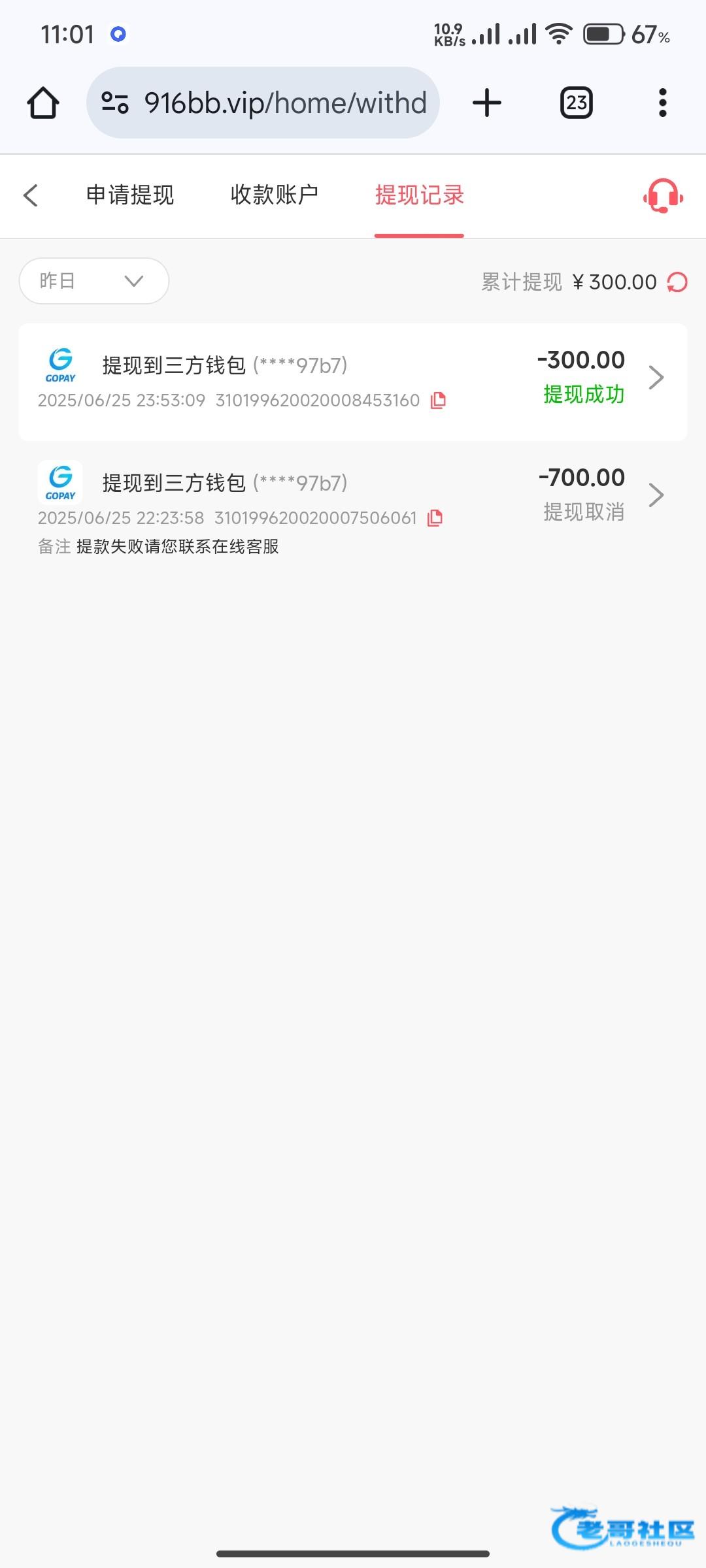Go back using the left arrow
Screen dimensions: 706x1568
point(31,195)
